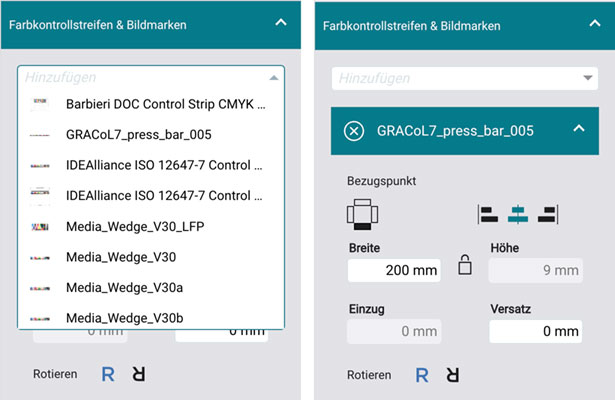Image resolution: width=615 pixels, height=400 pixels.
Task: Set alignment to the right edge
Action: click(x=547, y=213)
